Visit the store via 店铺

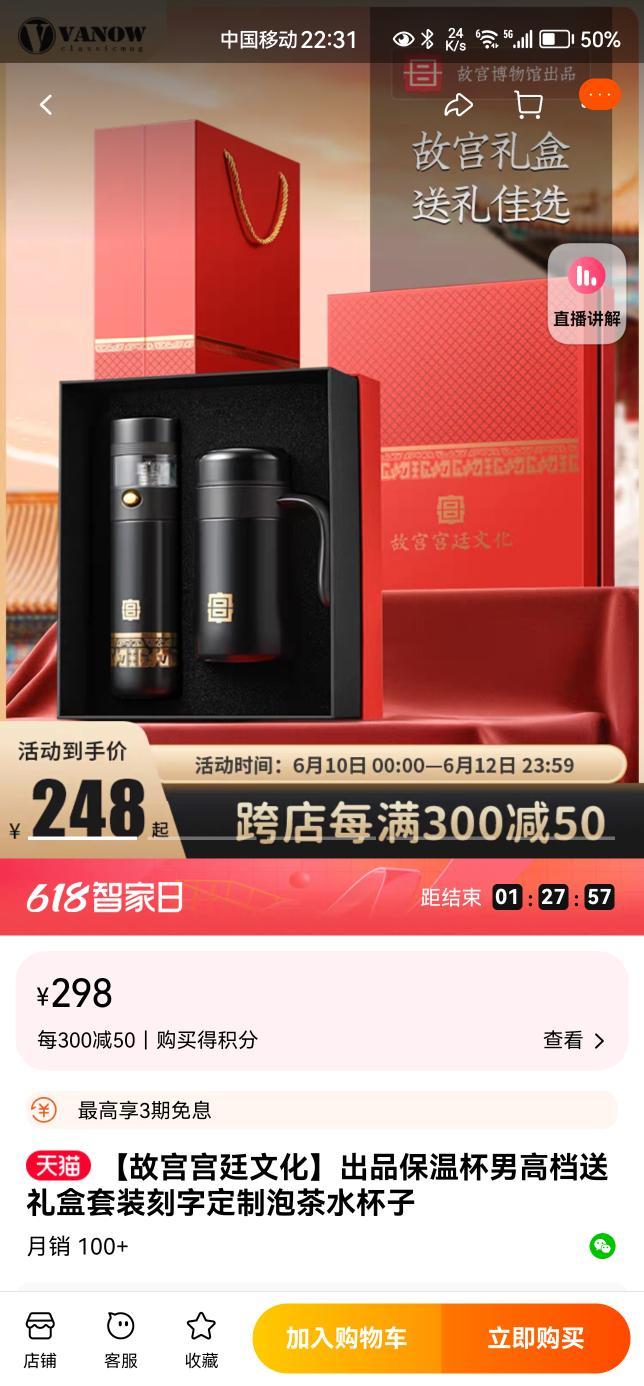[40, 1338]
